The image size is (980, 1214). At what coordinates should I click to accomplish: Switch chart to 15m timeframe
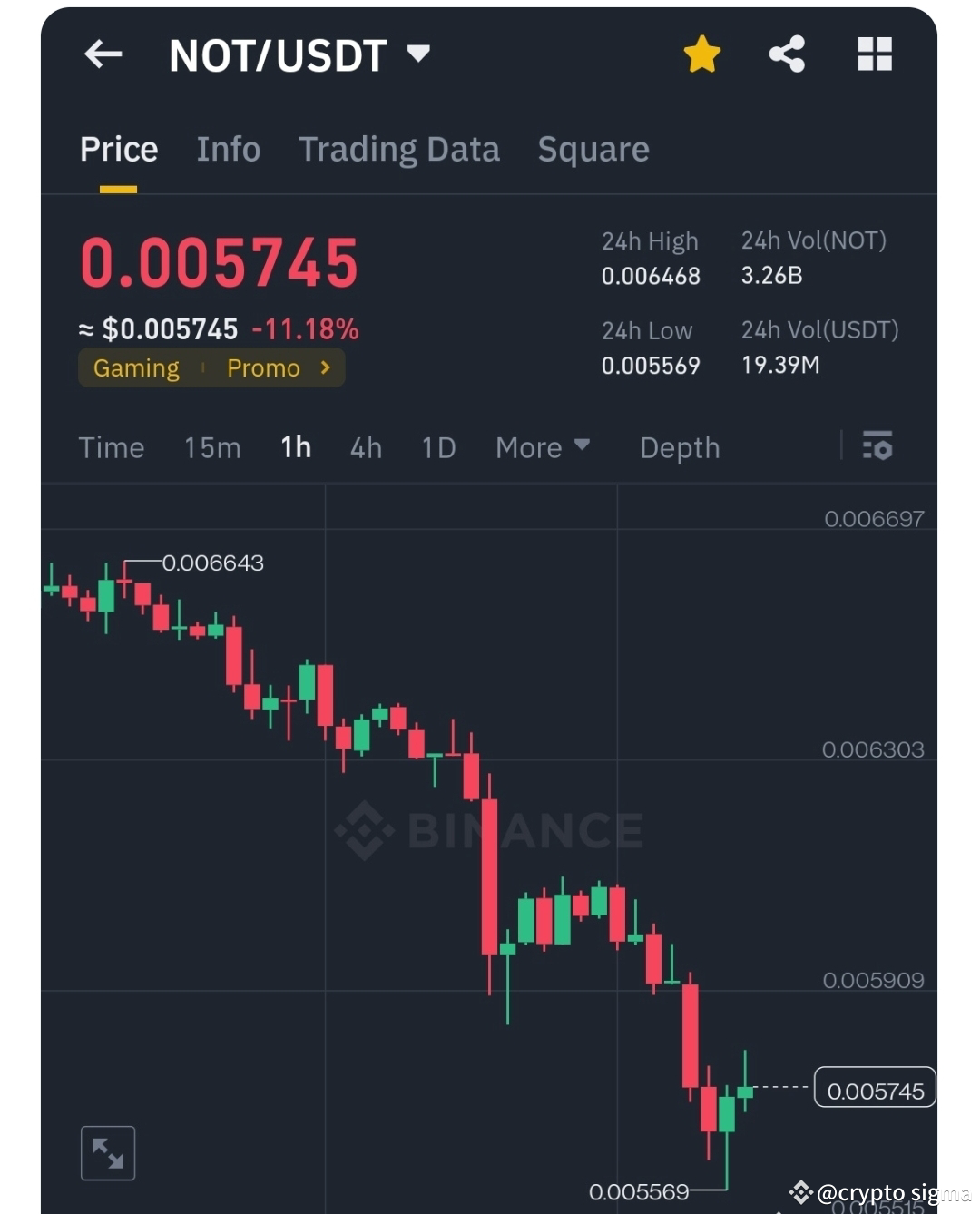[x=212, y=446]
